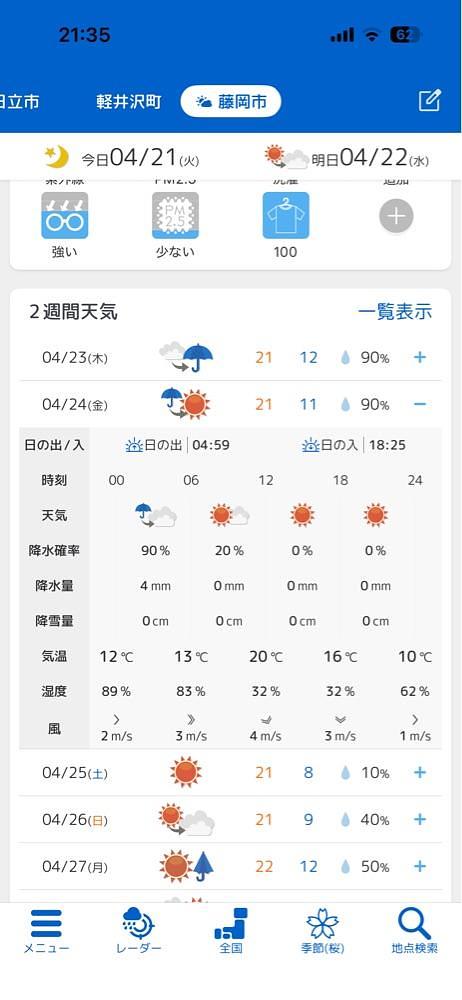Open the UV index tile showing 強い
Viewport: 462px width, 1000px height.
64,224
